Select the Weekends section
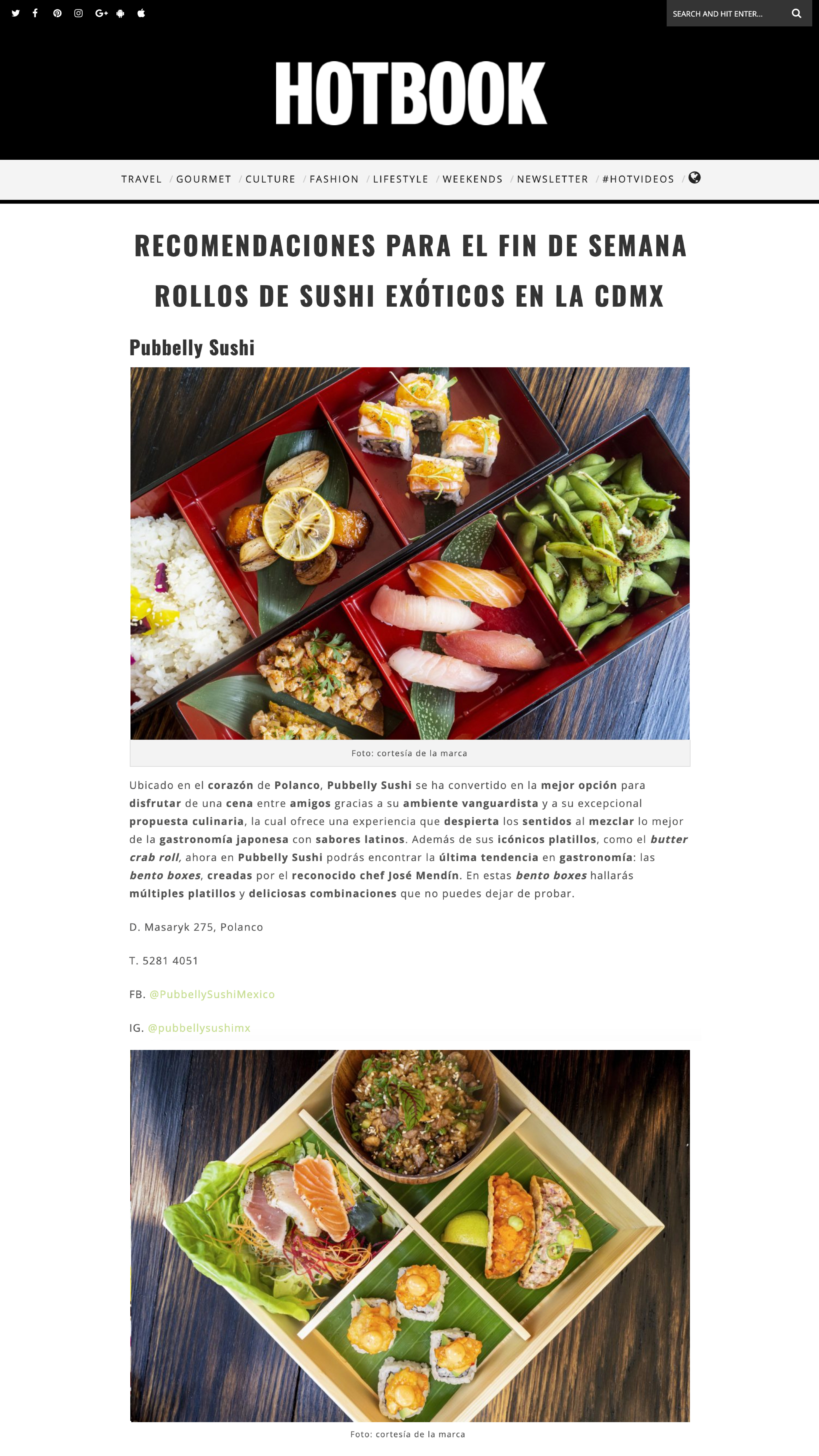The height and width of the screenshot is (1456, 819). pyautogui.click(x=472, y=179)
